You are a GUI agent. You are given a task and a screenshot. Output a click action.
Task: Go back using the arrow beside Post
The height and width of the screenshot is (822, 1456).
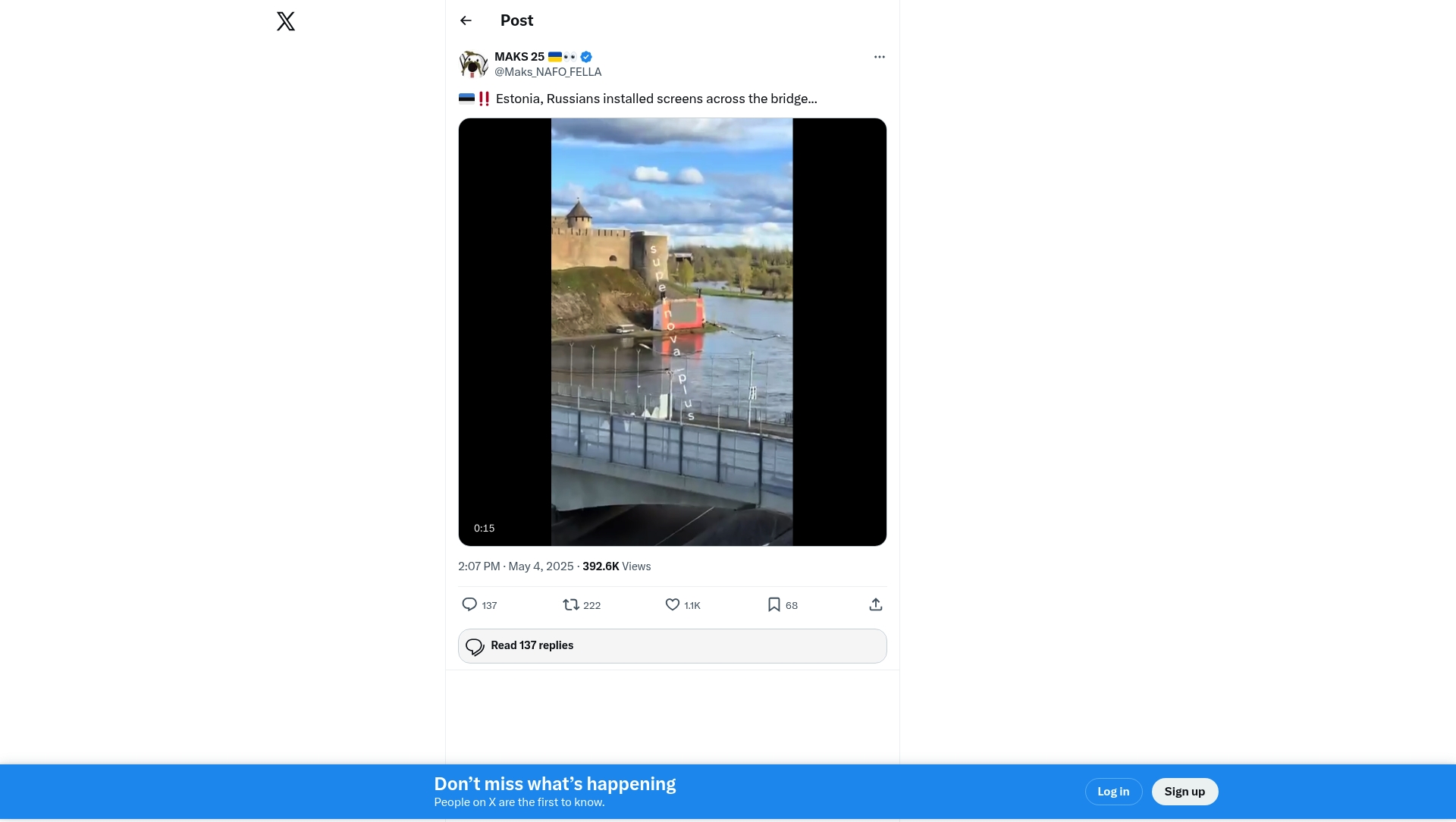tap(466, 20)
